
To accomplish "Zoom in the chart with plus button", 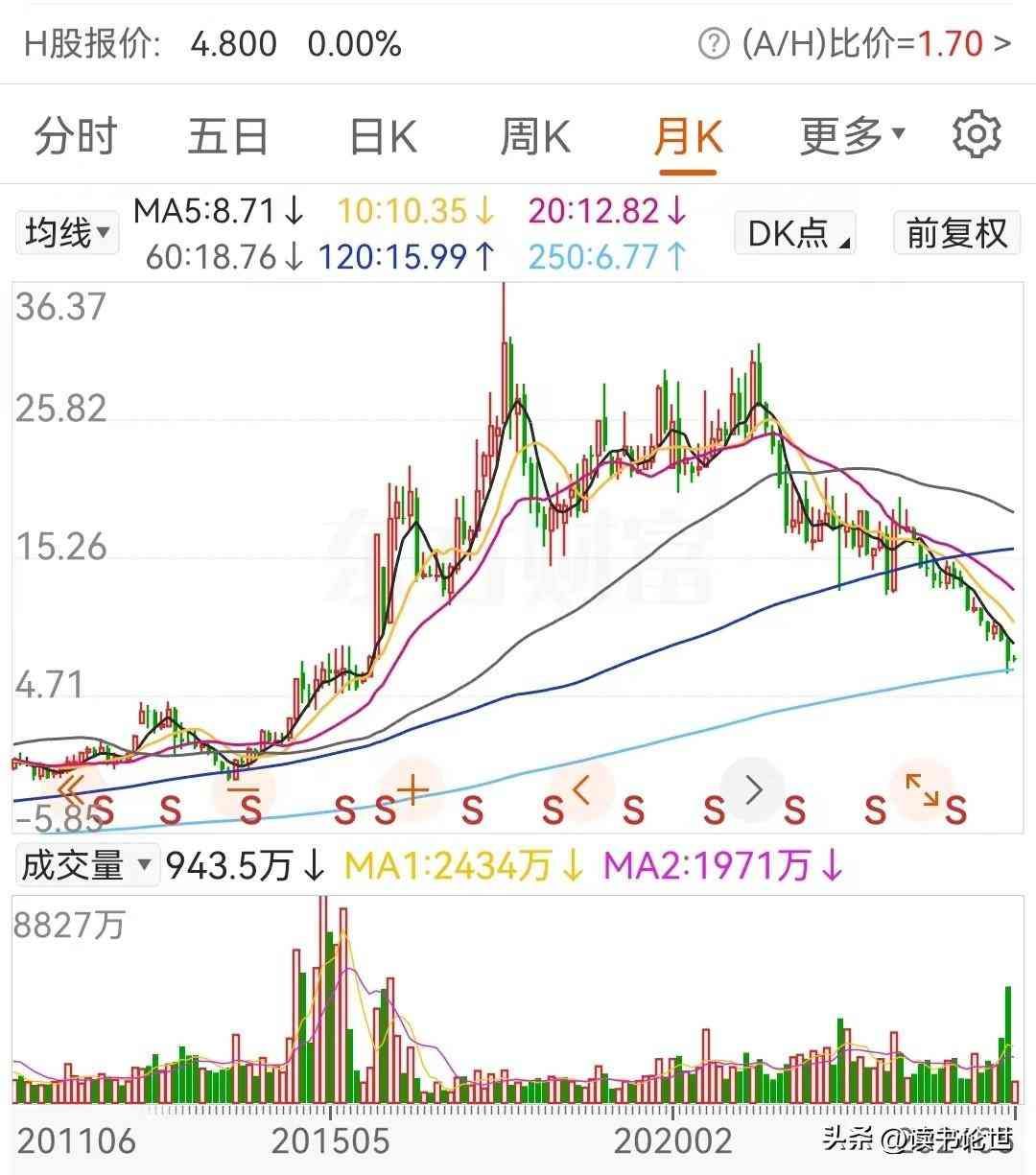I will tap(412, 790).
